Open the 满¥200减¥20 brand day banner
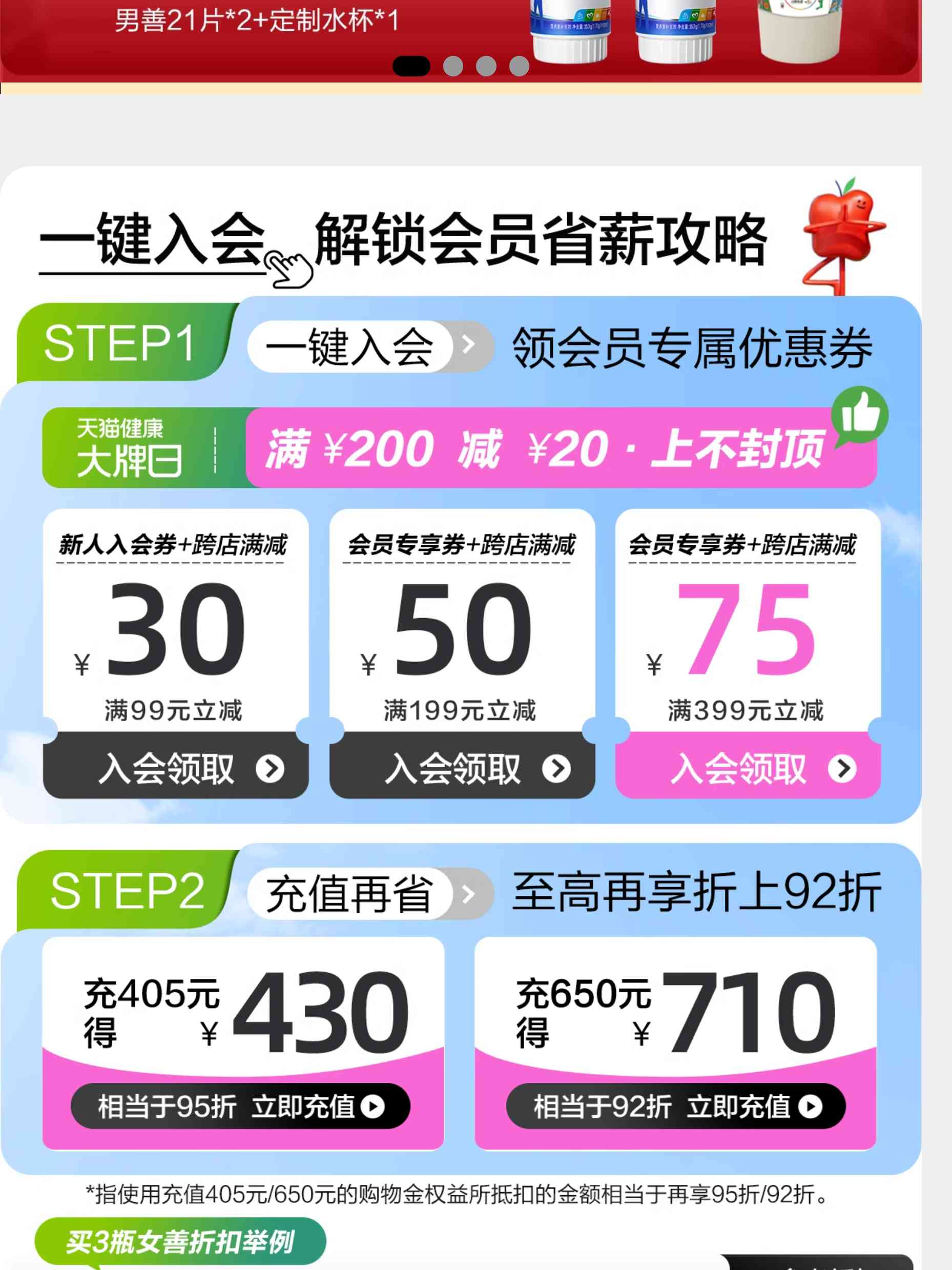The width and height of the screenshot is (952, 1270). [561, 448]
